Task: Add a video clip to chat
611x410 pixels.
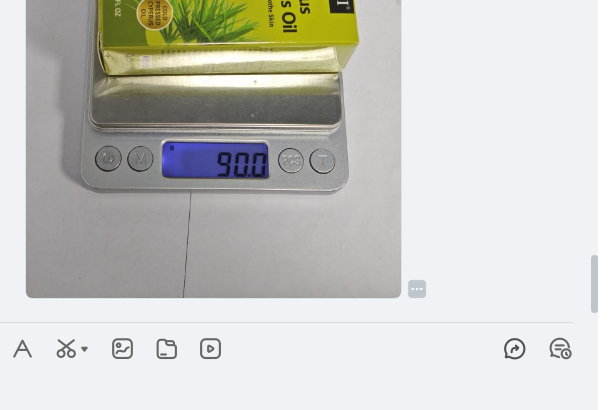Action: 210,349
